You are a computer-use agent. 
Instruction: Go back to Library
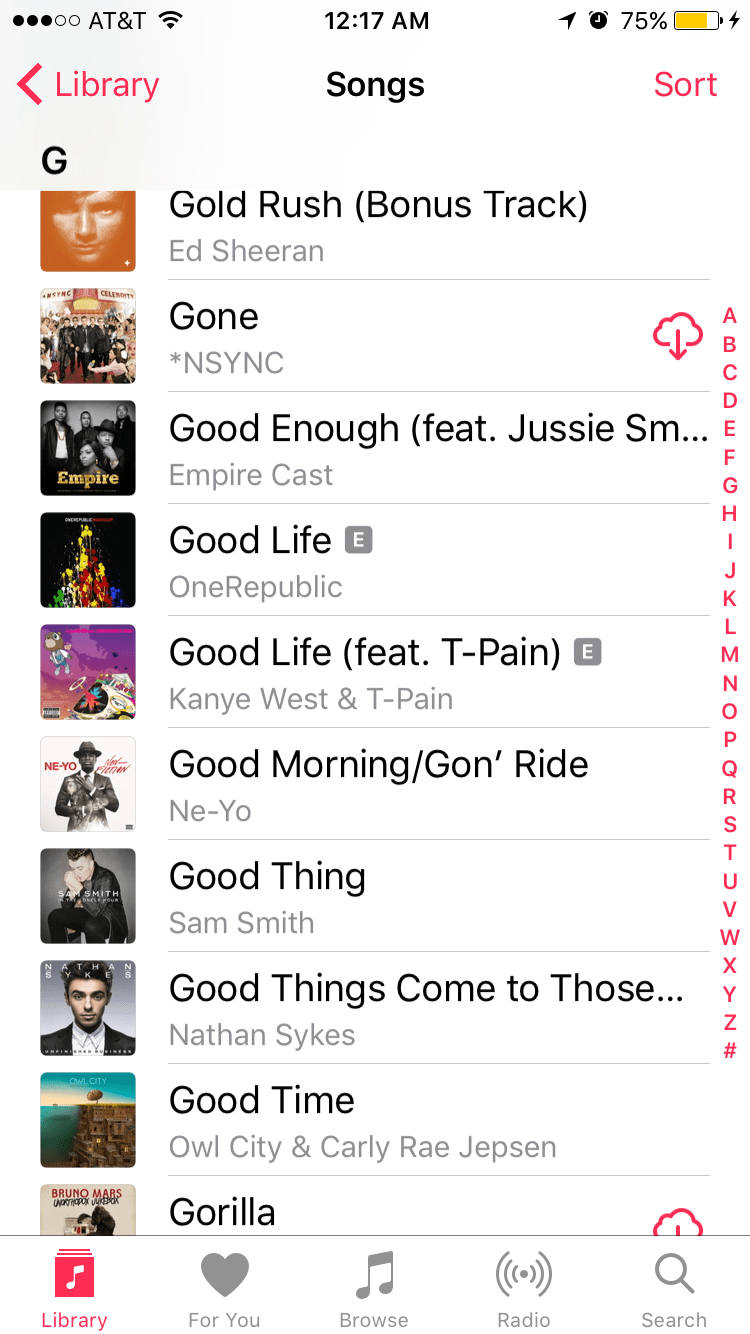coord(88,86)
